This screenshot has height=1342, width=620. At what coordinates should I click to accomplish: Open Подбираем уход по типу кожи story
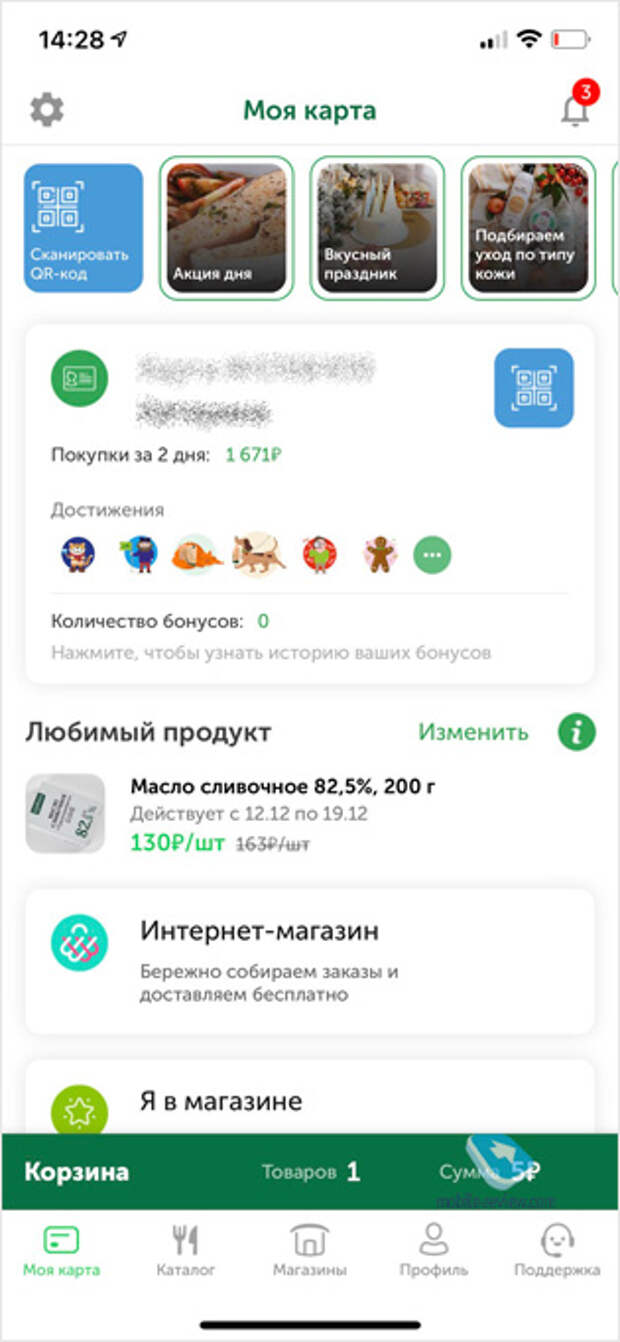pyautogui.click(x=527, y=228)
